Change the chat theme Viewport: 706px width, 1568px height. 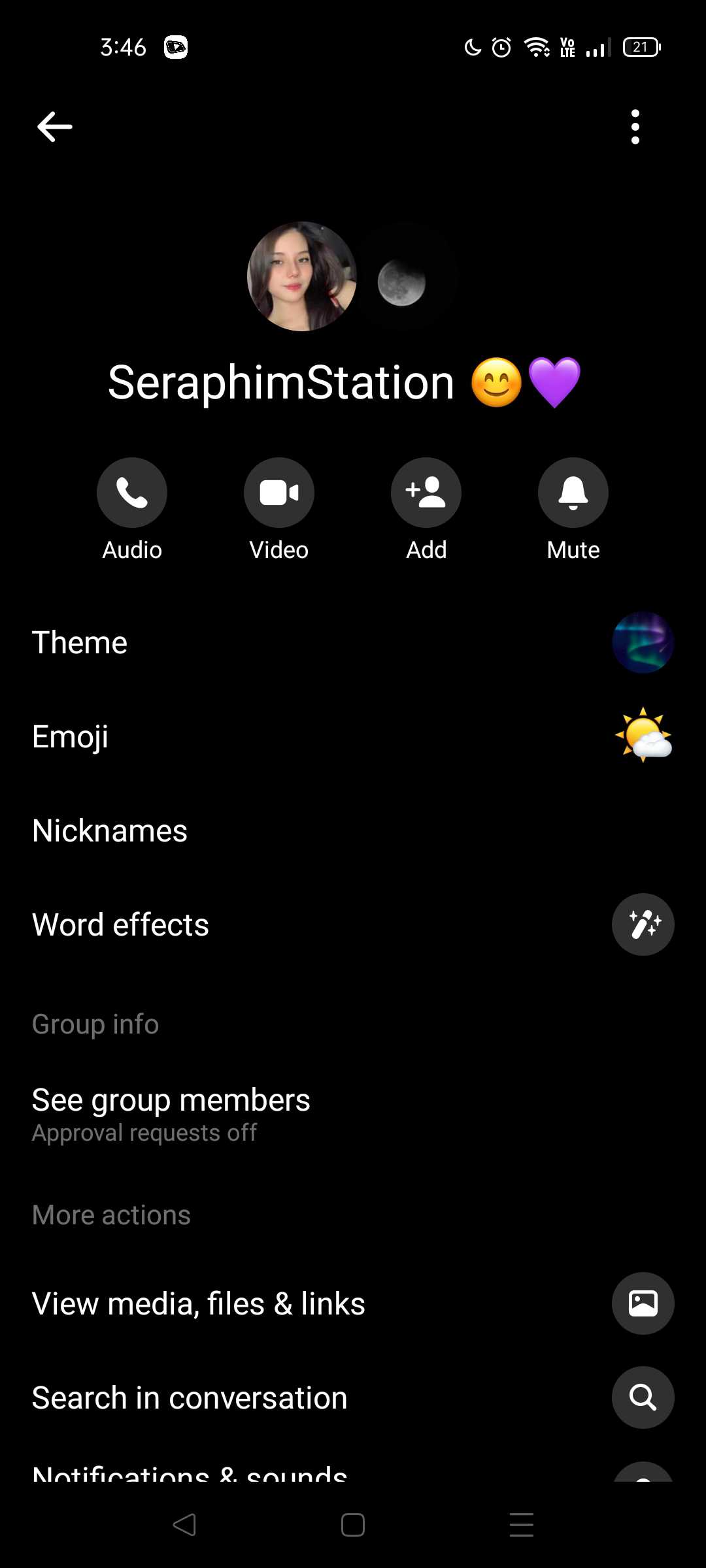(353, 643)
